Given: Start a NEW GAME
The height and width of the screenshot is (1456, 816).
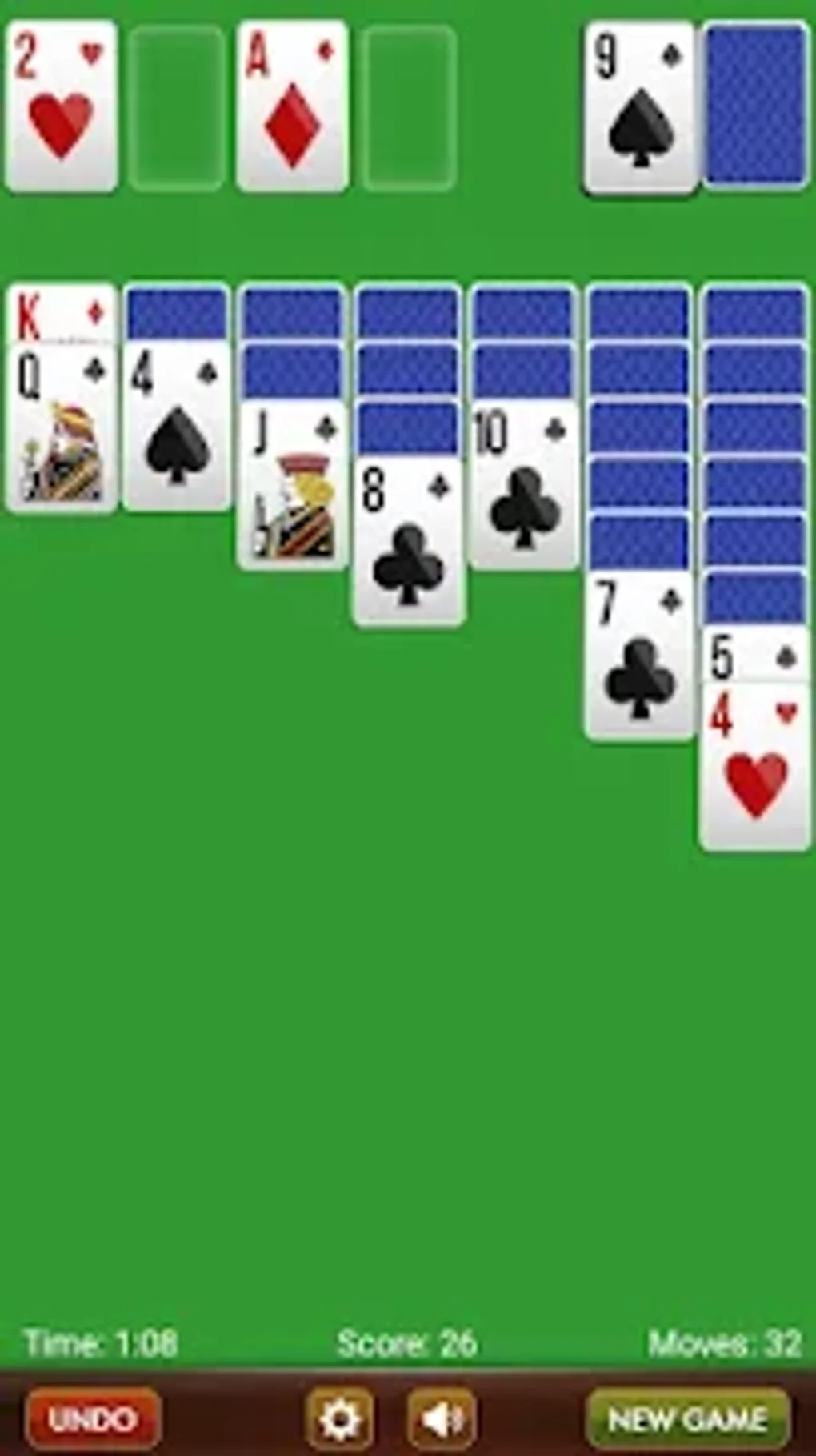Looking at the screenshot, I should 688,1418.
